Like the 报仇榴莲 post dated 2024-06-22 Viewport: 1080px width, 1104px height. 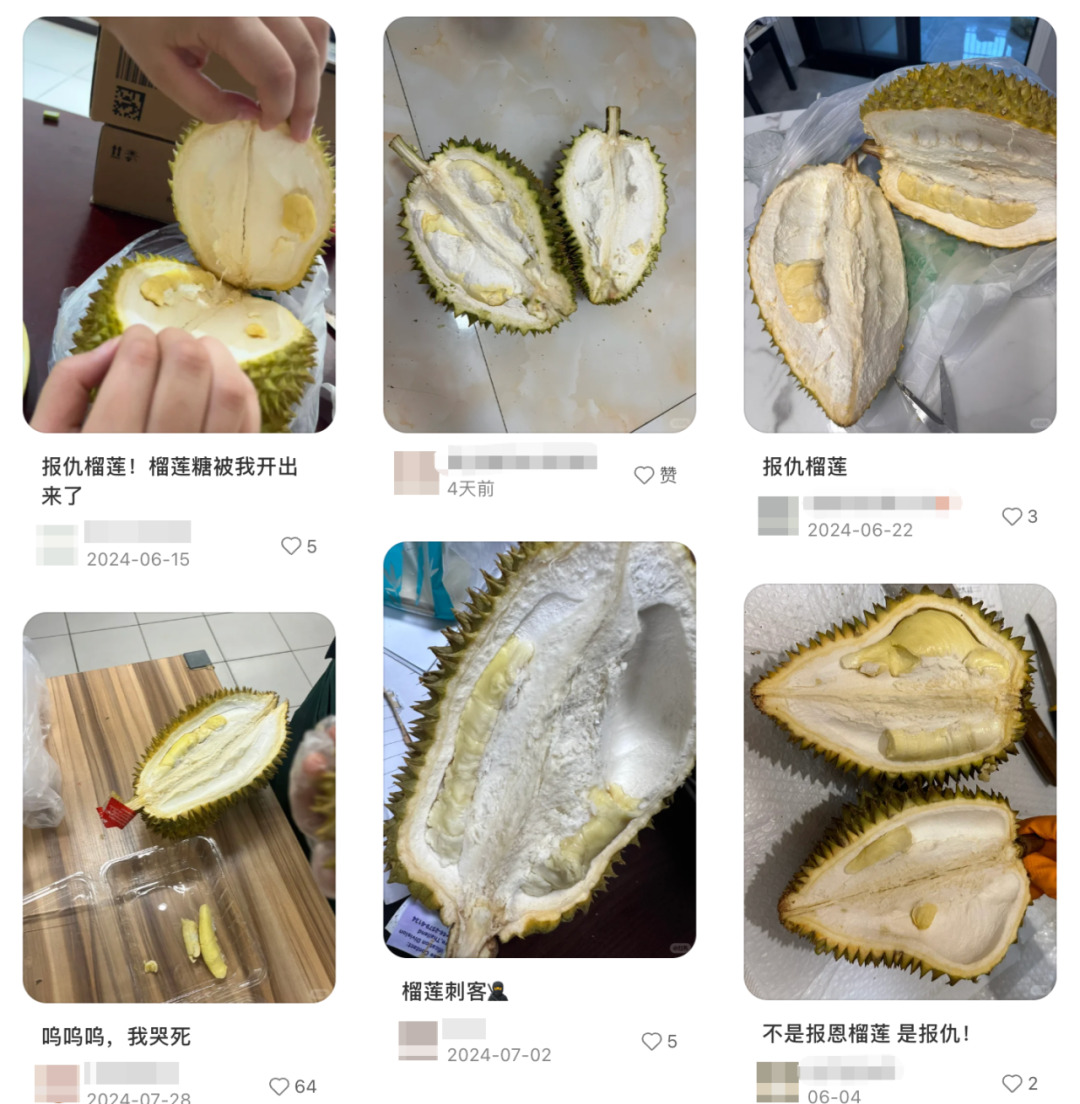pyautogui.click(x=1012, y=516)
